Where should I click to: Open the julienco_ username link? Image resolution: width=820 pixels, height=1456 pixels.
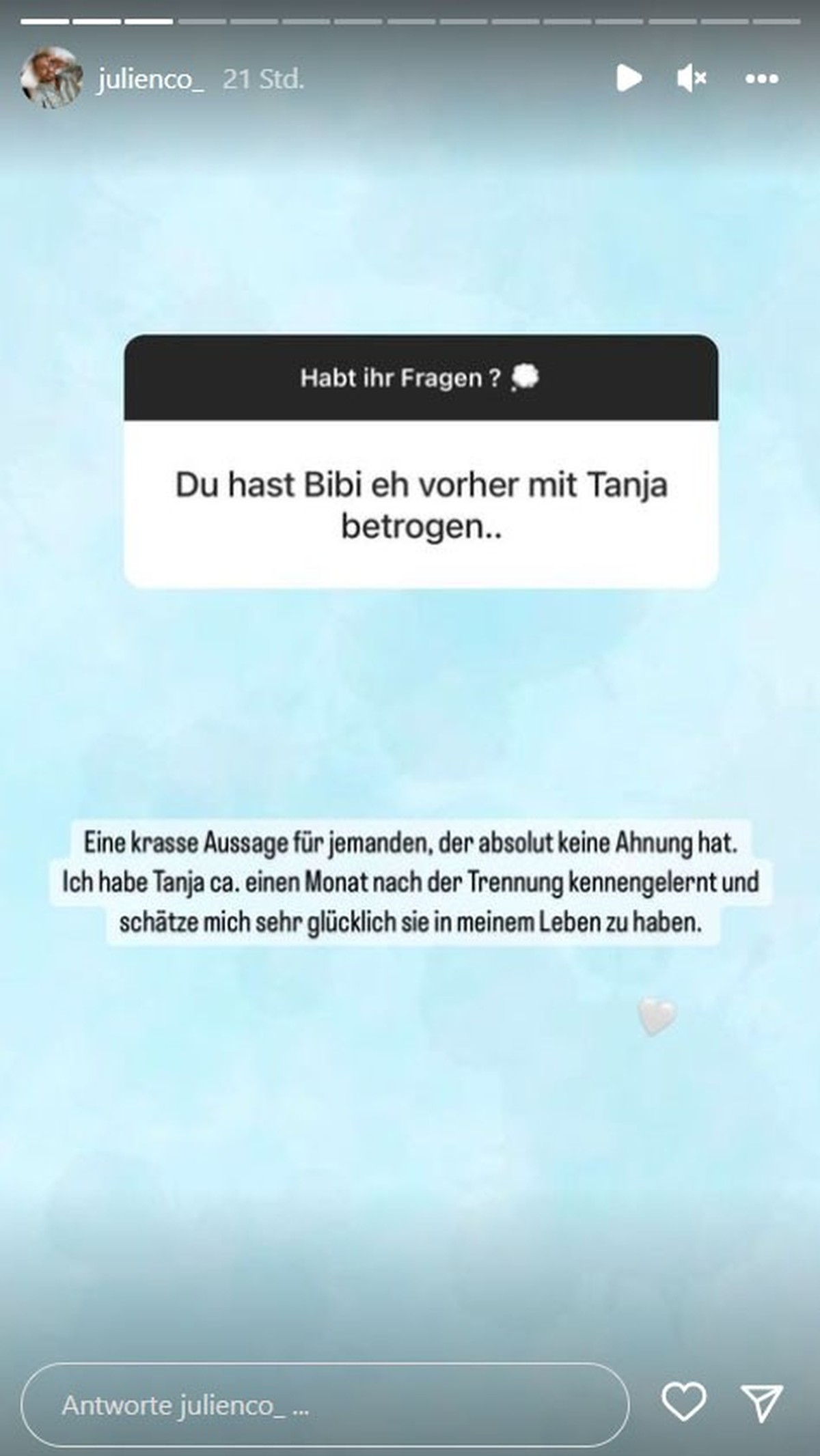click(150, 80)
